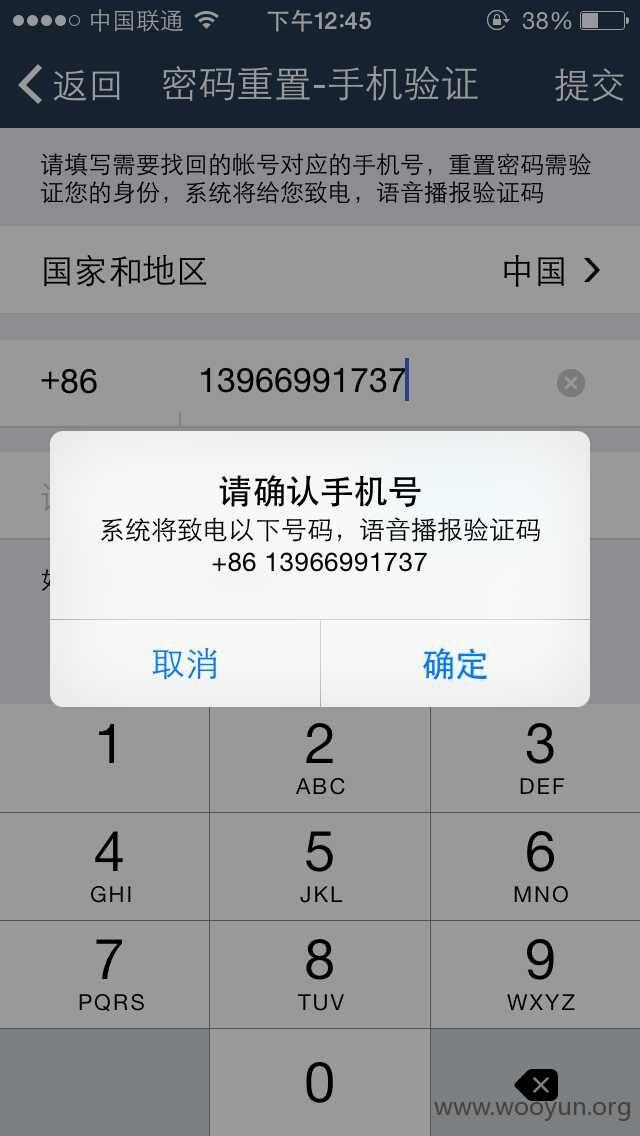Screen dimensions: 640x1136
Task: Clear the phone number field
Action: pos(571,383)
